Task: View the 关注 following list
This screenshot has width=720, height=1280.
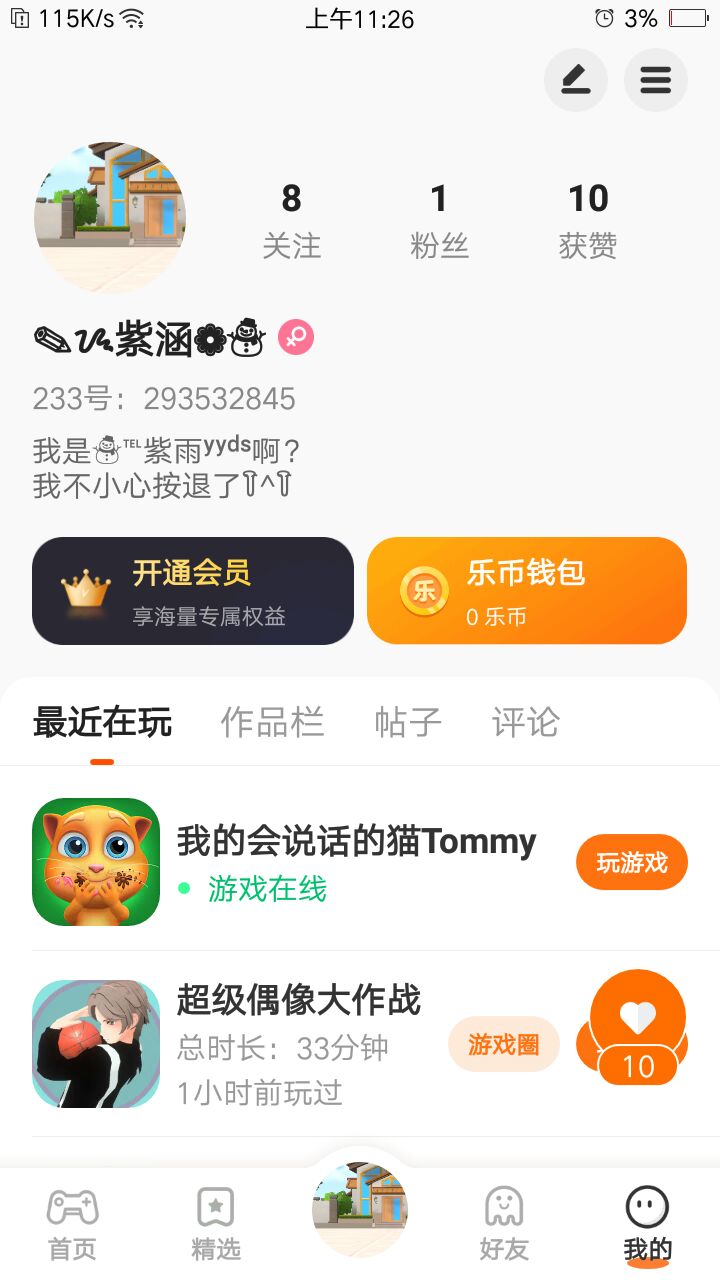Action: 291,222
